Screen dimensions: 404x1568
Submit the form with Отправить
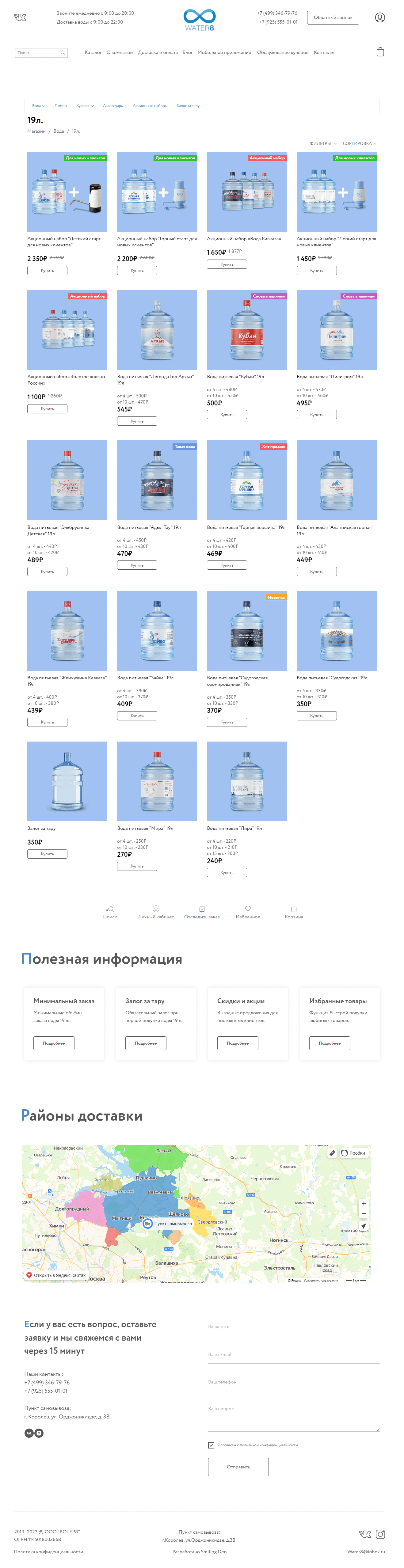pos(238,1467)
